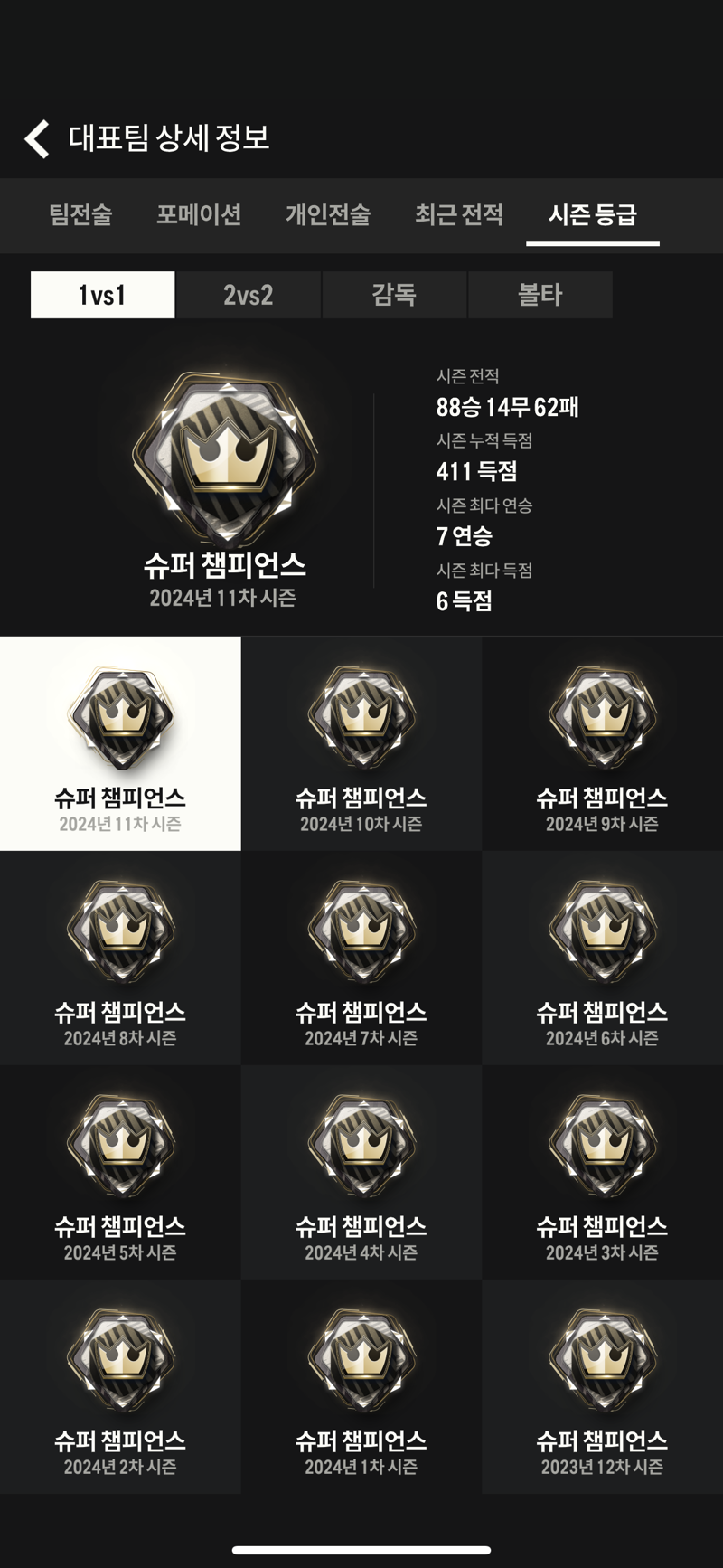Tap the 2024년 6차 시즌 badge tile

(x=602, y=958)
